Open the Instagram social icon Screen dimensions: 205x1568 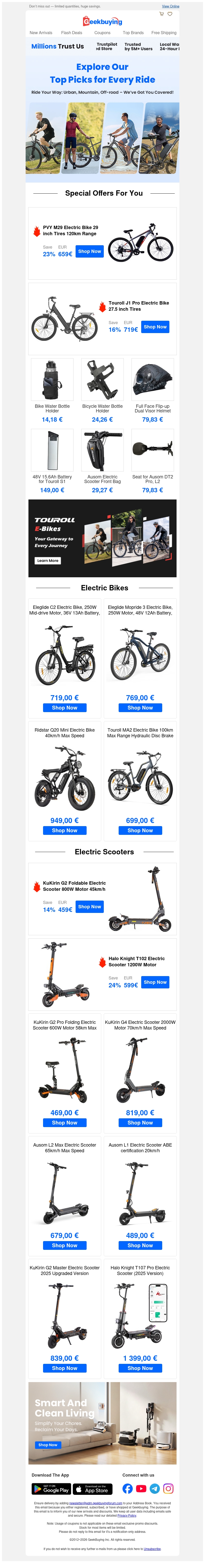(169, 1489)
